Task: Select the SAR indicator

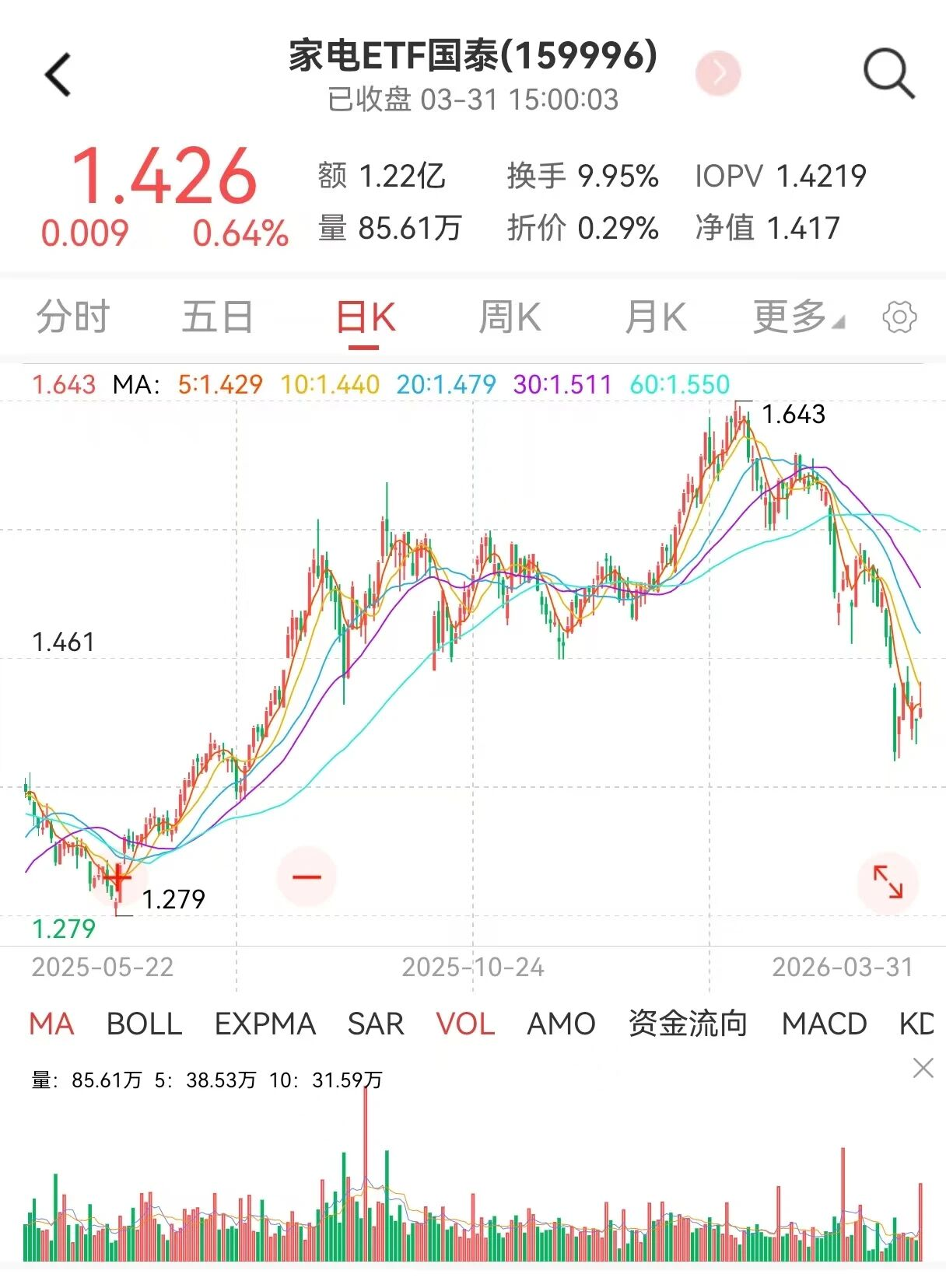Action: click(376, 1024)
